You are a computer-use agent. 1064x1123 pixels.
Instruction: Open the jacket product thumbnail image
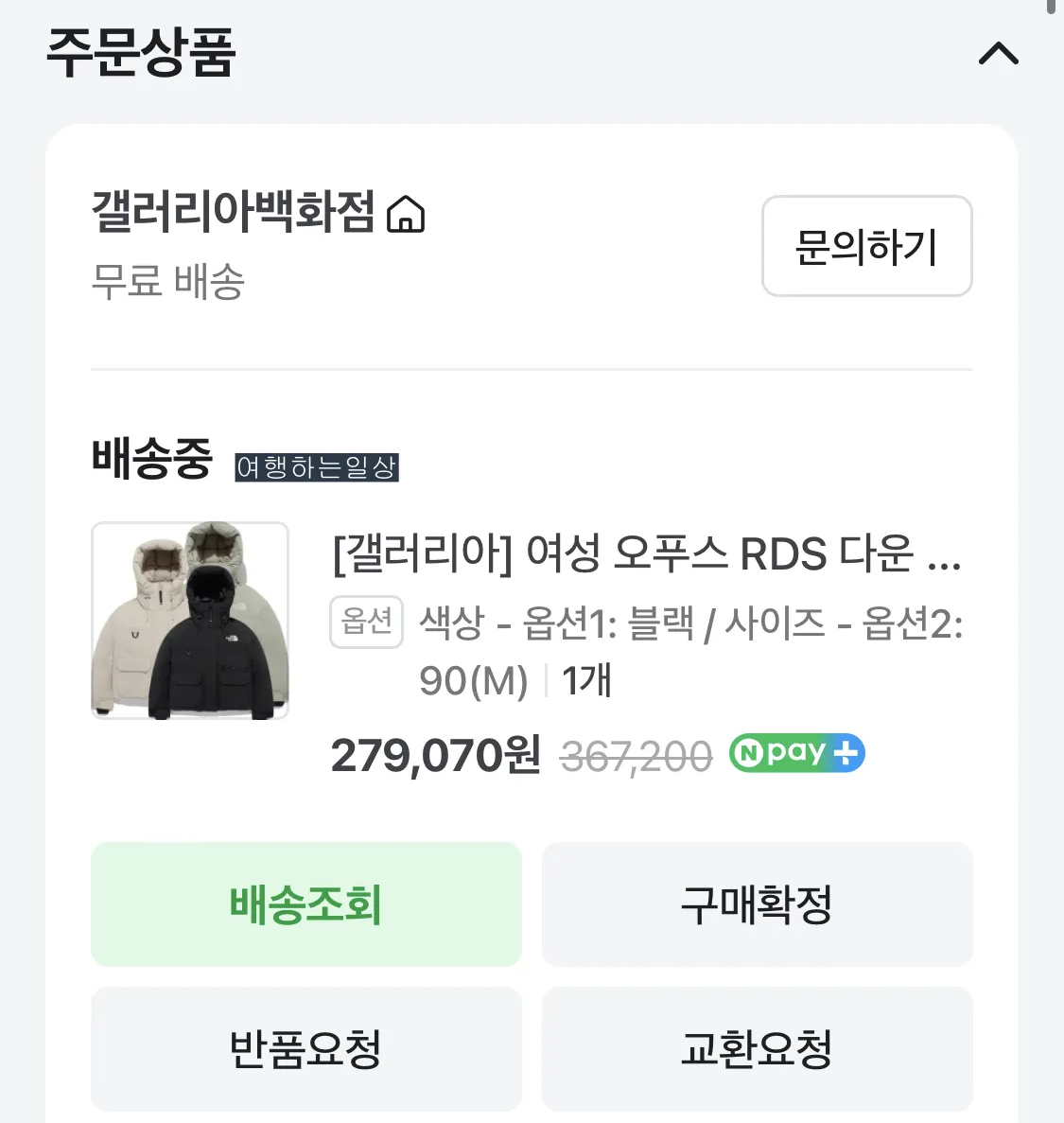click(x=189, y=622)
